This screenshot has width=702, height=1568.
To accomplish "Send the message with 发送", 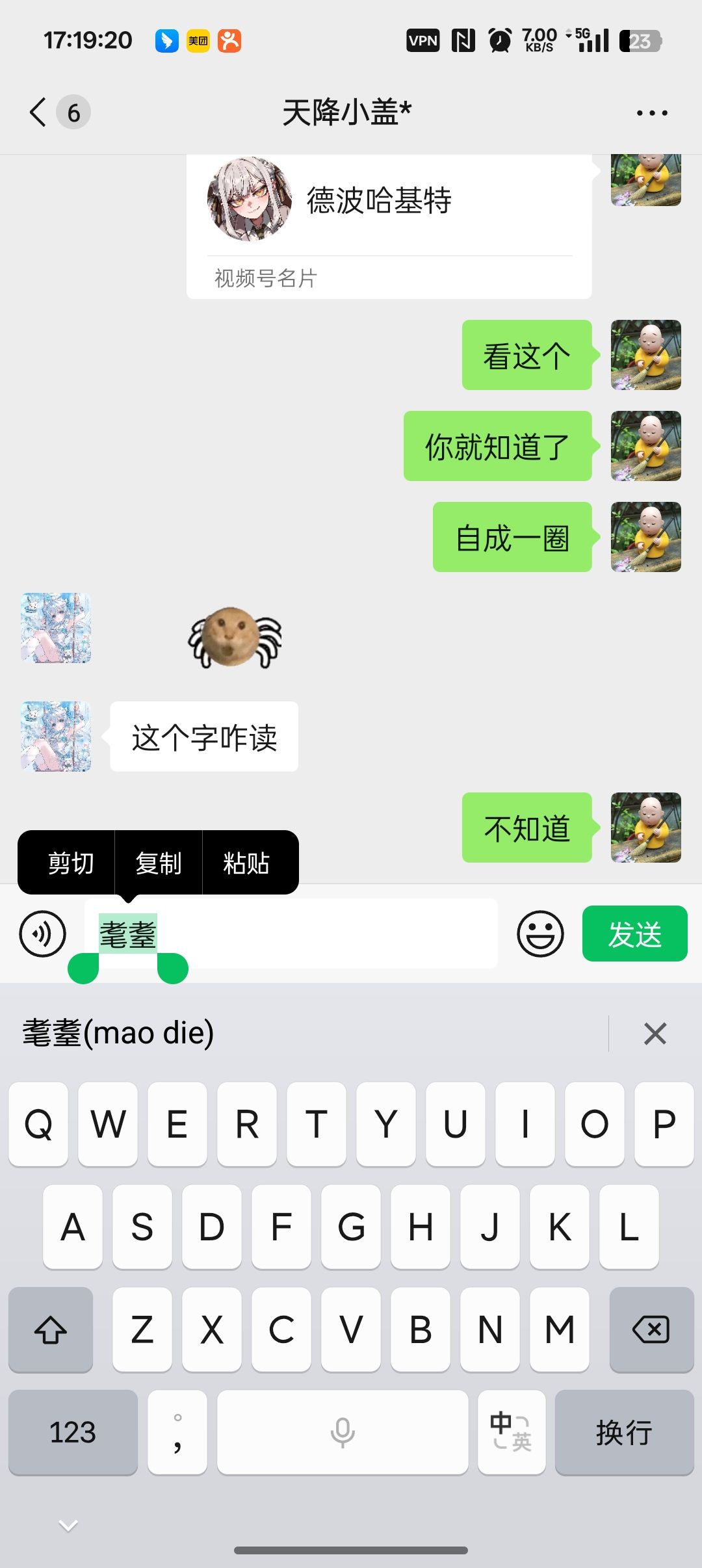I will coord(634,934).
